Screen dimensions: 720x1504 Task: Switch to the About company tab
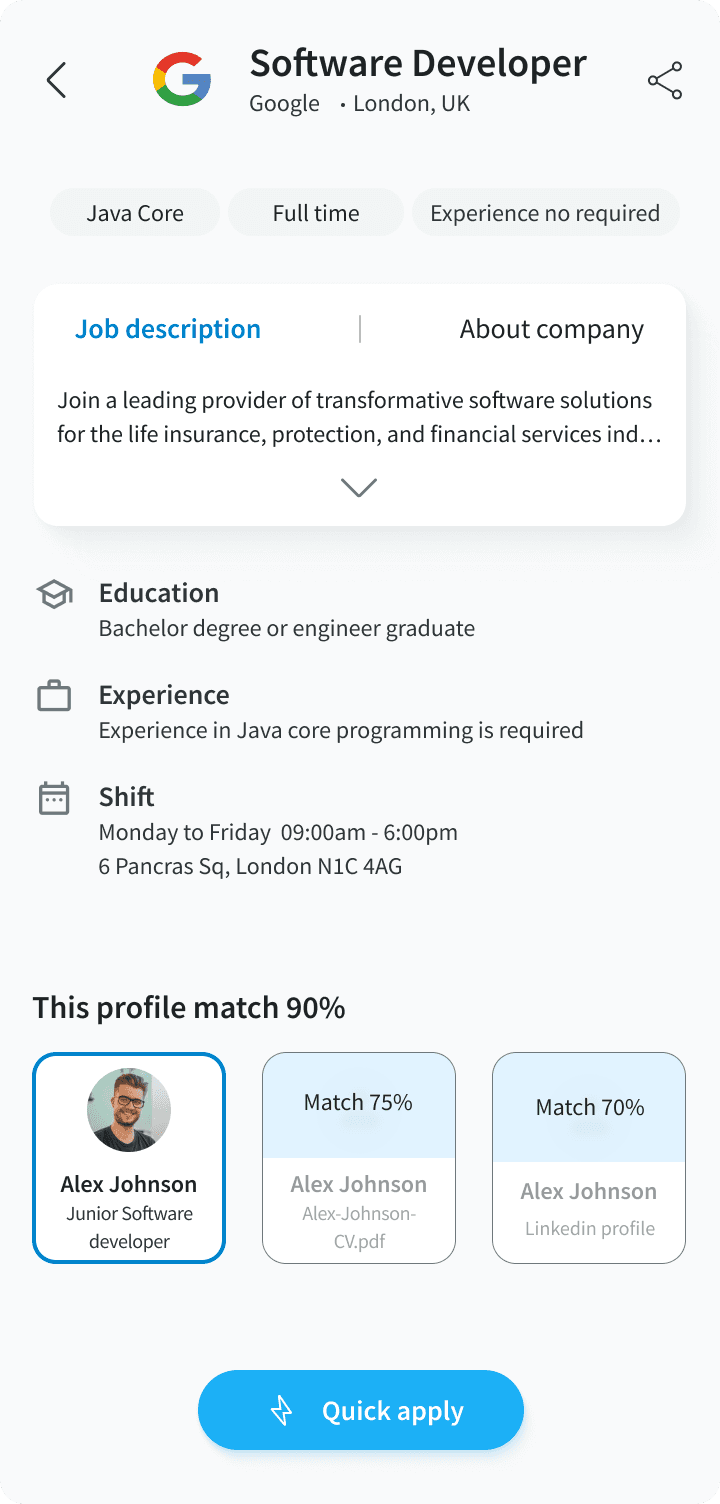click(x=551, y=328)
